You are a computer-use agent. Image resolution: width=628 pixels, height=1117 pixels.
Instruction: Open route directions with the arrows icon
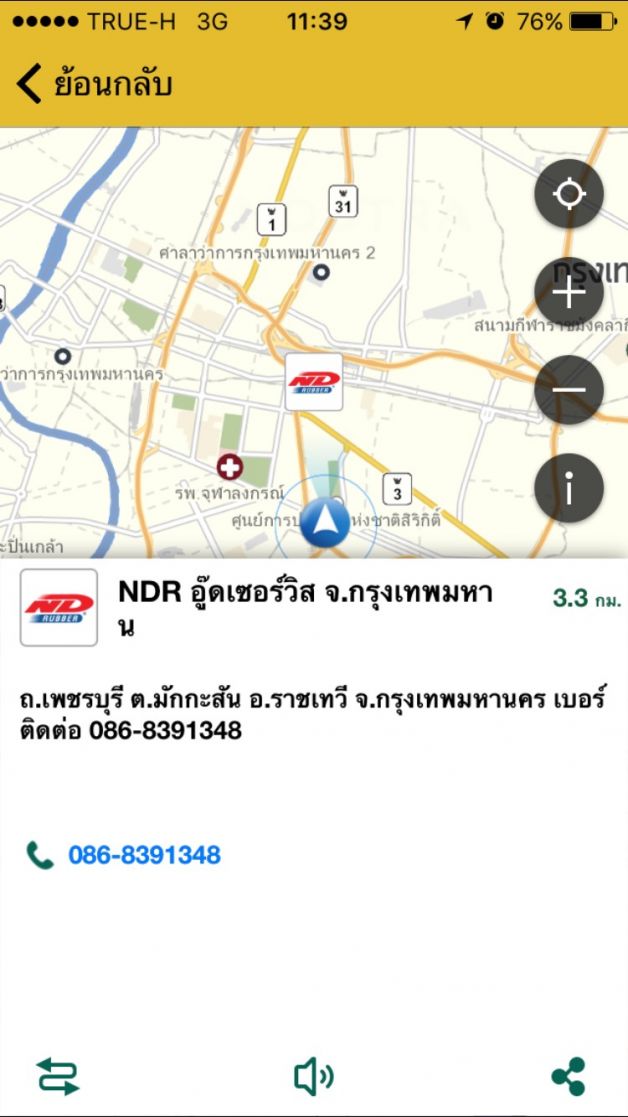tap(58, 1076)
